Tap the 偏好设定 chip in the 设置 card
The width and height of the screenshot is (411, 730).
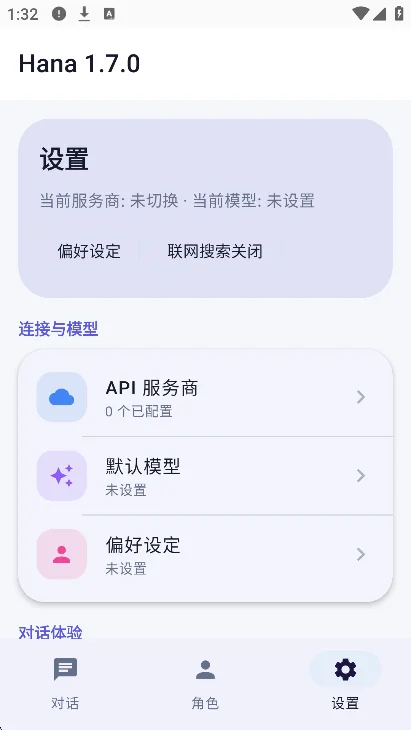pos(89,251)
